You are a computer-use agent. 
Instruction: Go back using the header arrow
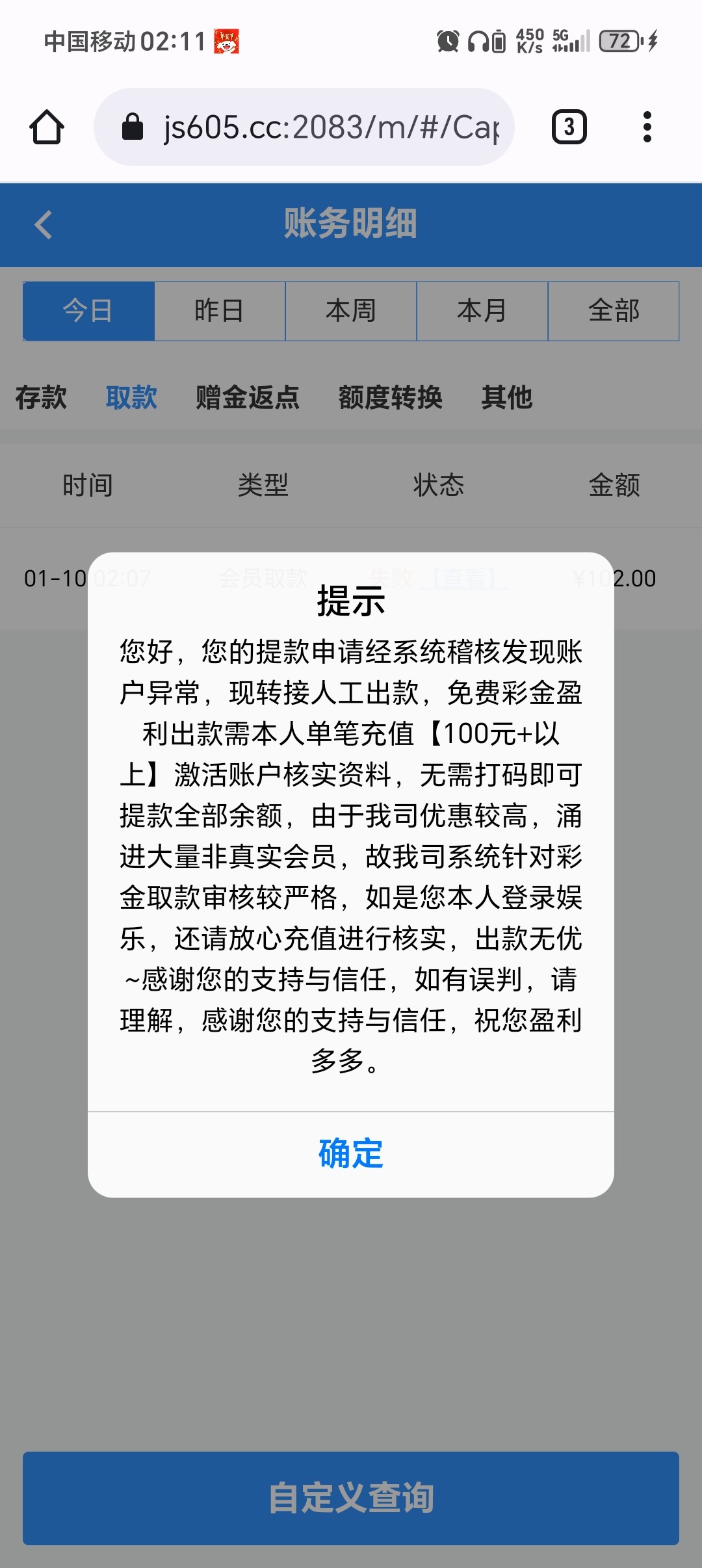[x=44, y=225]
